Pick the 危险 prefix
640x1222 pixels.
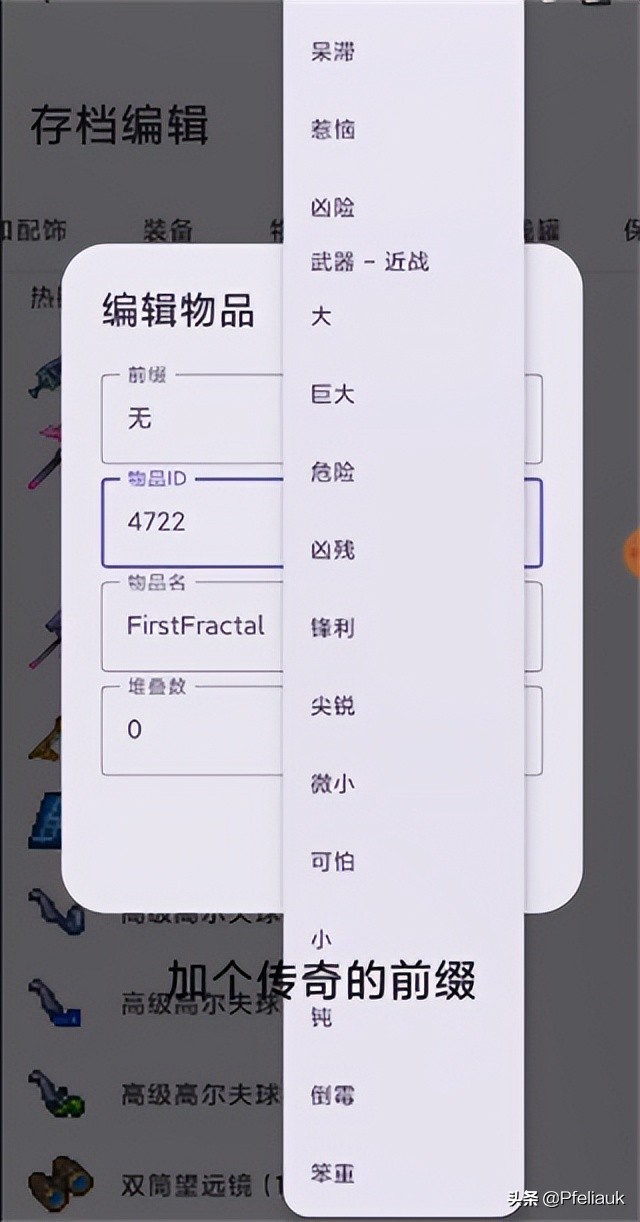(x=332, y=472)
